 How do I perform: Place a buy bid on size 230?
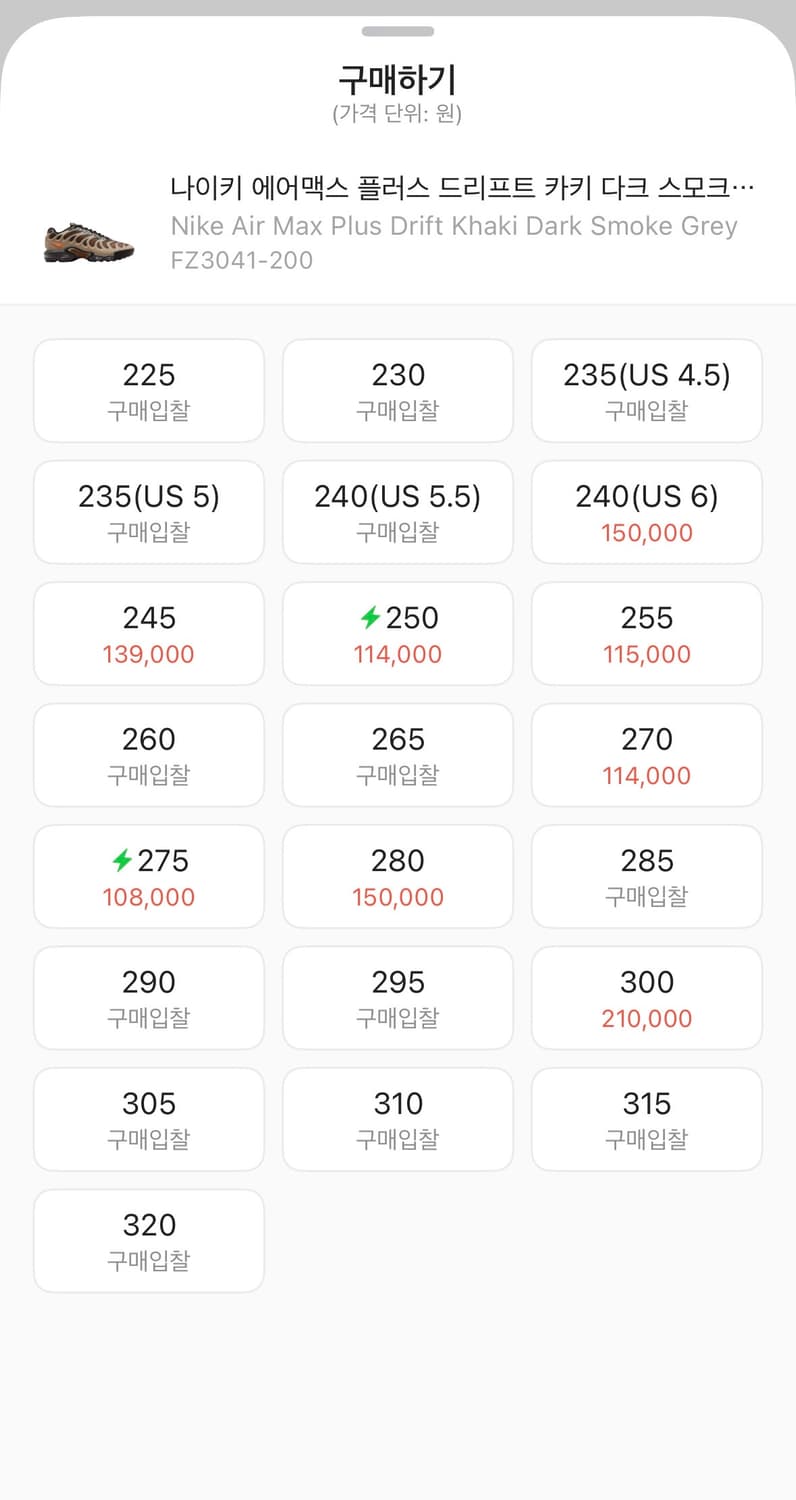[397, 390]
